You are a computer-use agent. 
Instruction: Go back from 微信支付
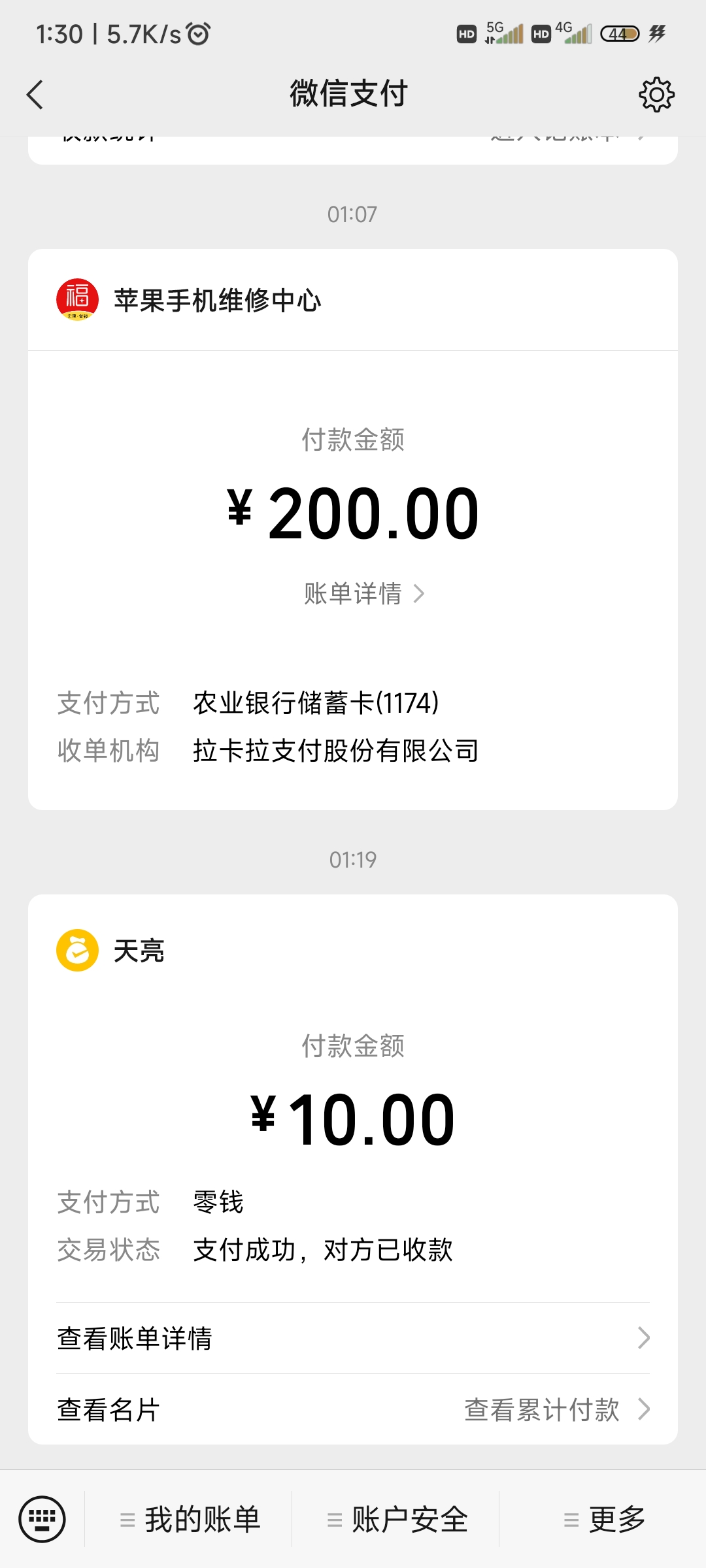pos(35,95)
